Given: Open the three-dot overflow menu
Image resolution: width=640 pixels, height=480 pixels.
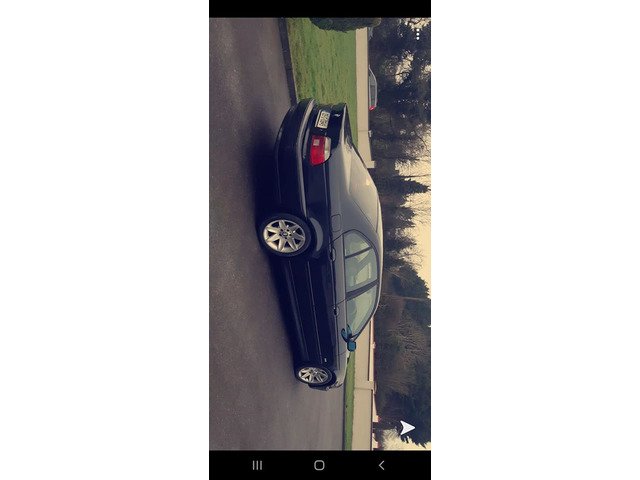Looking at the screenshot, I should click(418, 34).
